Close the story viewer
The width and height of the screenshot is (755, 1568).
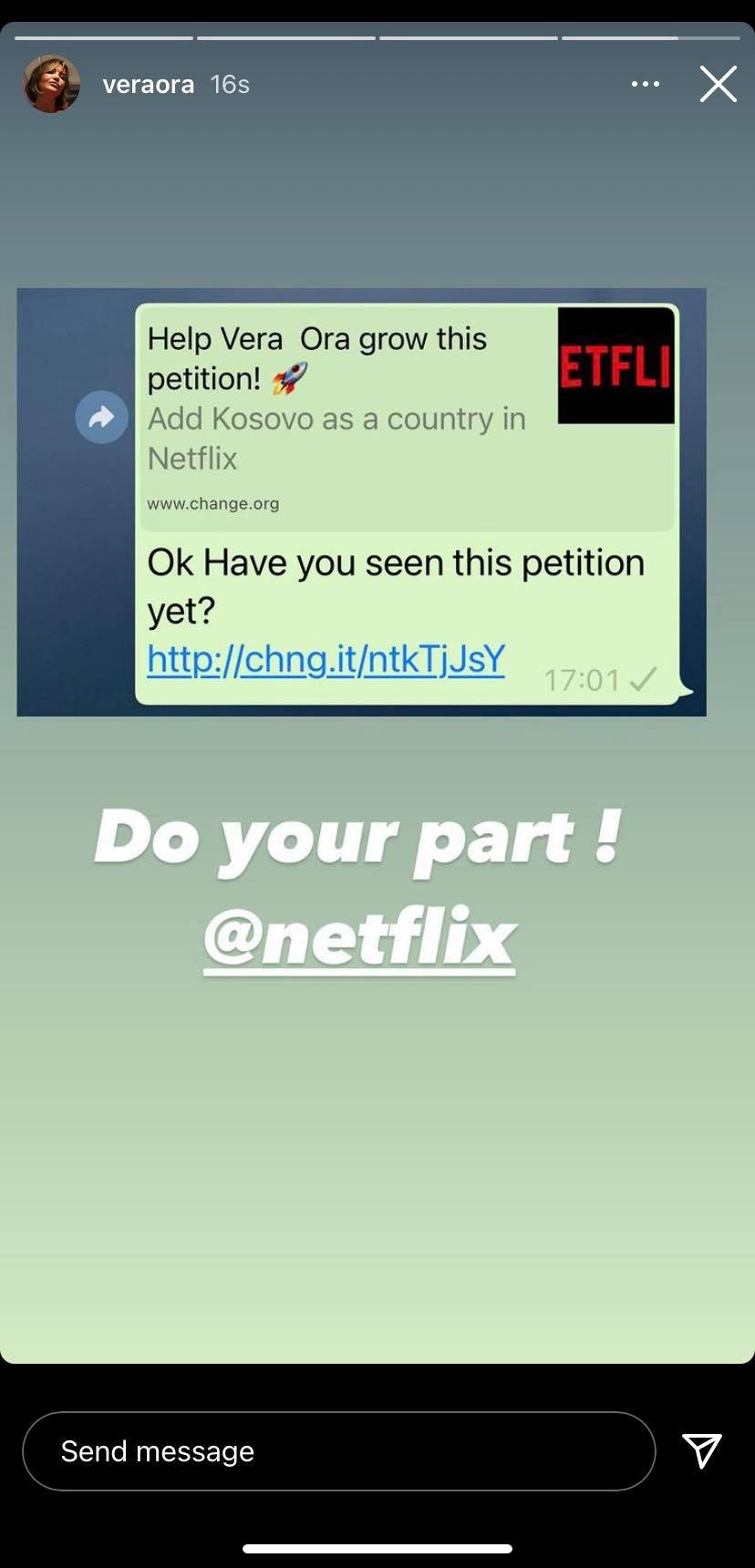pos(718,84)
